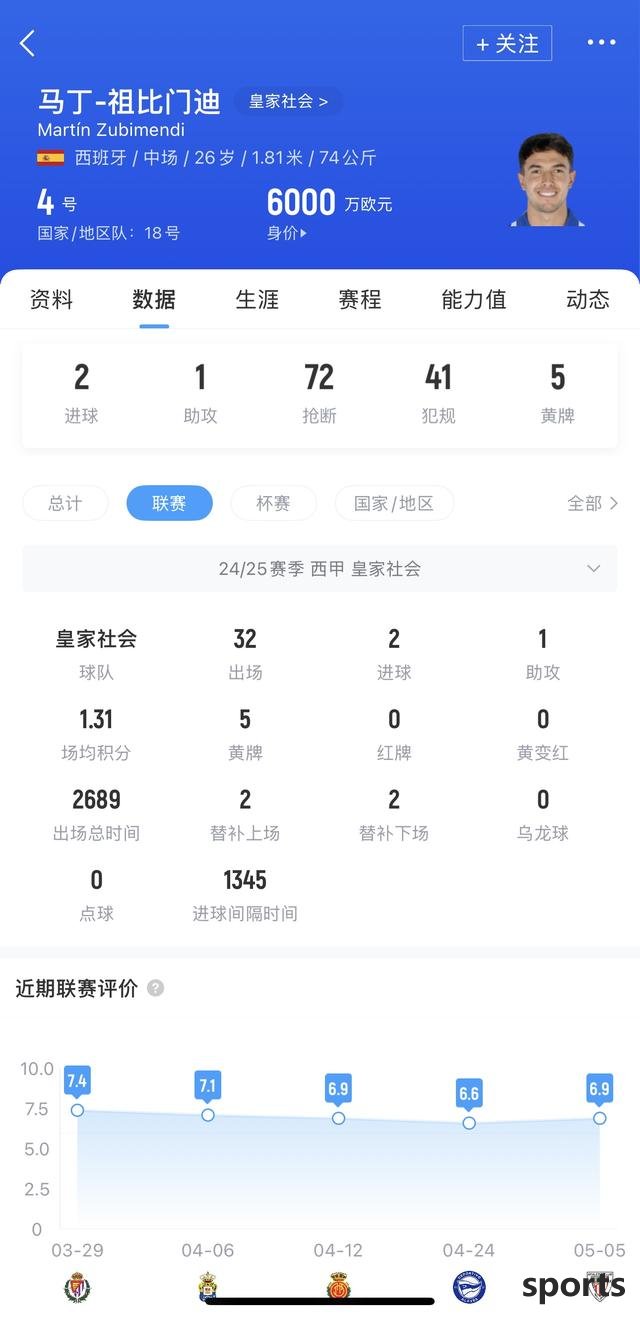Switch to the 动态 tab
The width and height of the screenshot is (640, 1317).
(x=587, y=299)
